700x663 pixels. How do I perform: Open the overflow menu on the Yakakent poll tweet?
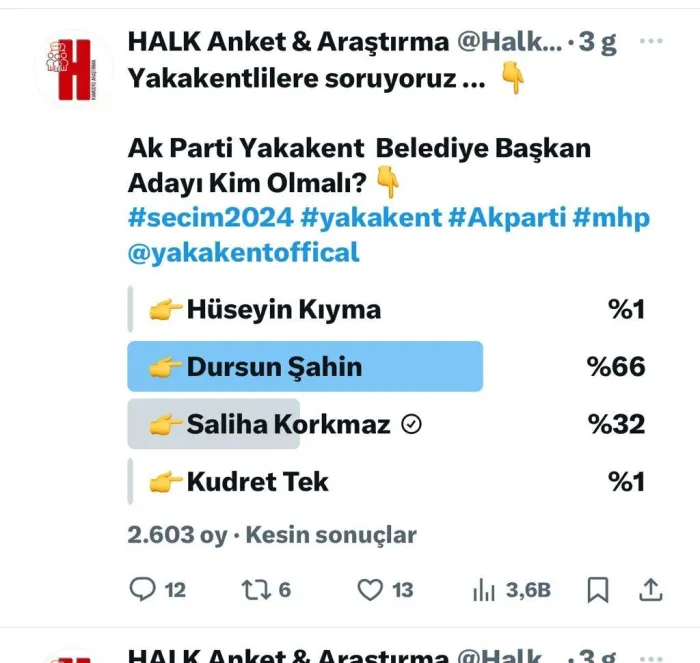650,41
